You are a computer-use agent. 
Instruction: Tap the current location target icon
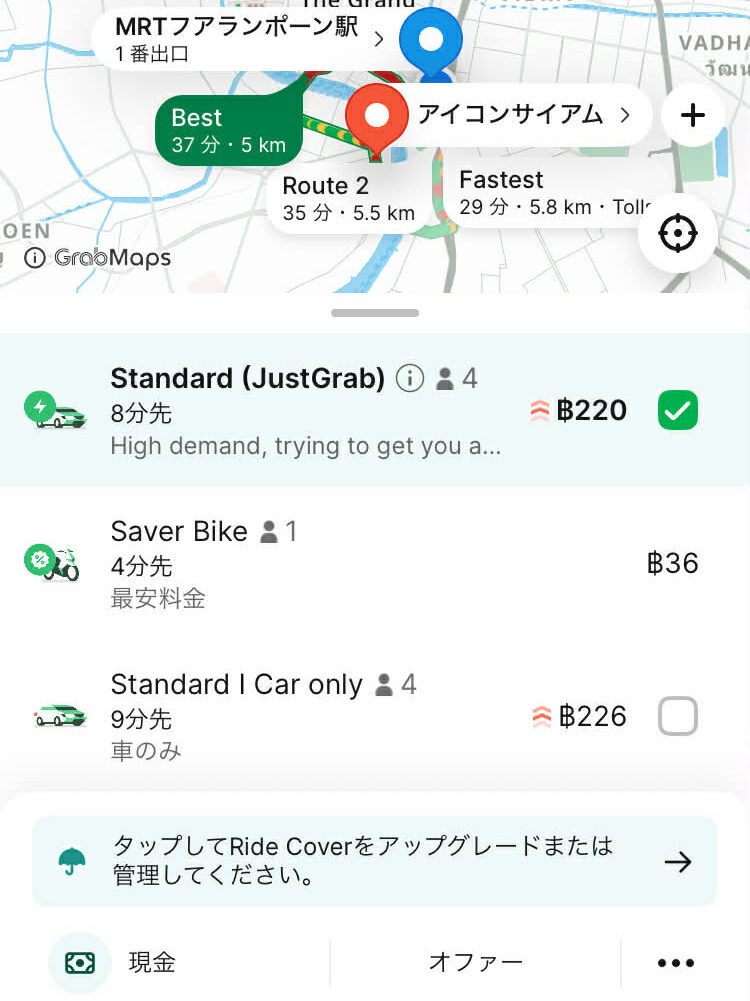pyautogui.click(x=678, y=232)
